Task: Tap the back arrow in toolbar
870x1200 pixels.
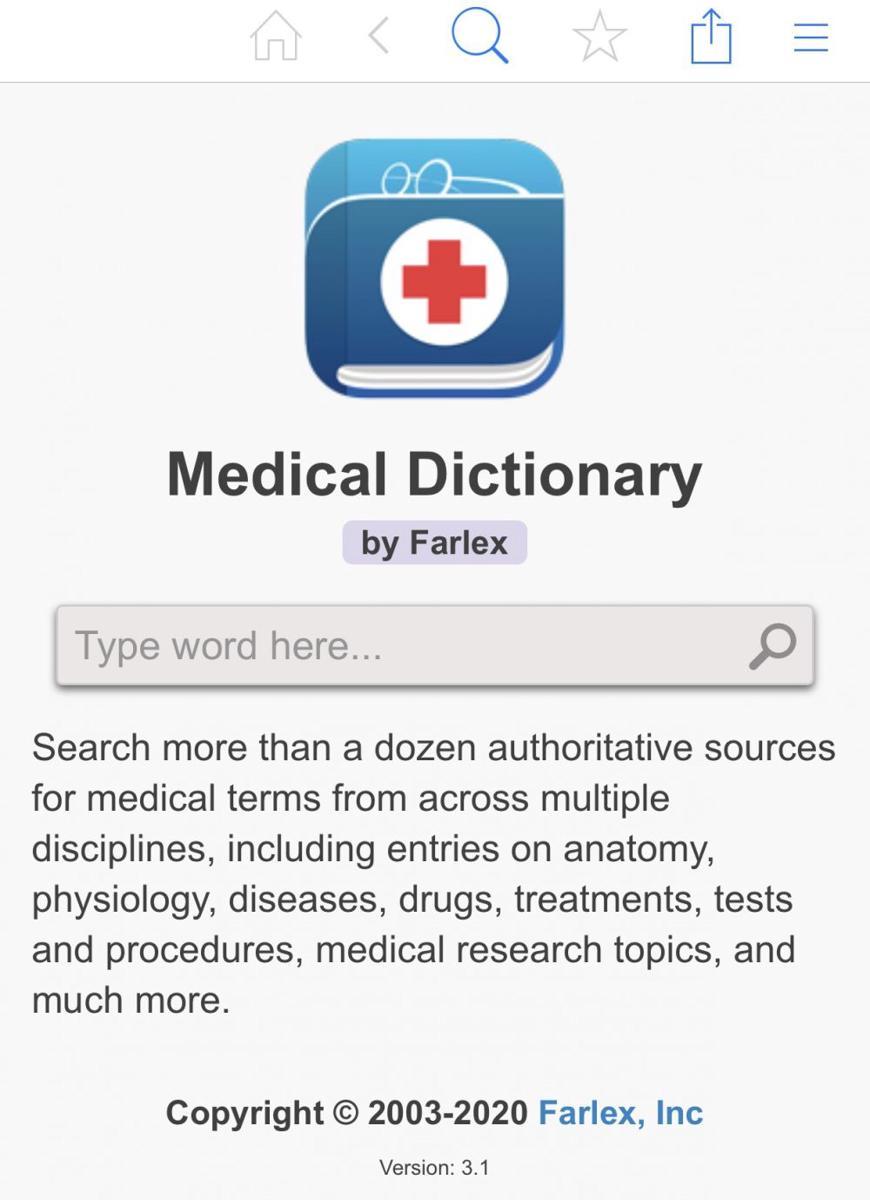Action: tap(379, 37)
